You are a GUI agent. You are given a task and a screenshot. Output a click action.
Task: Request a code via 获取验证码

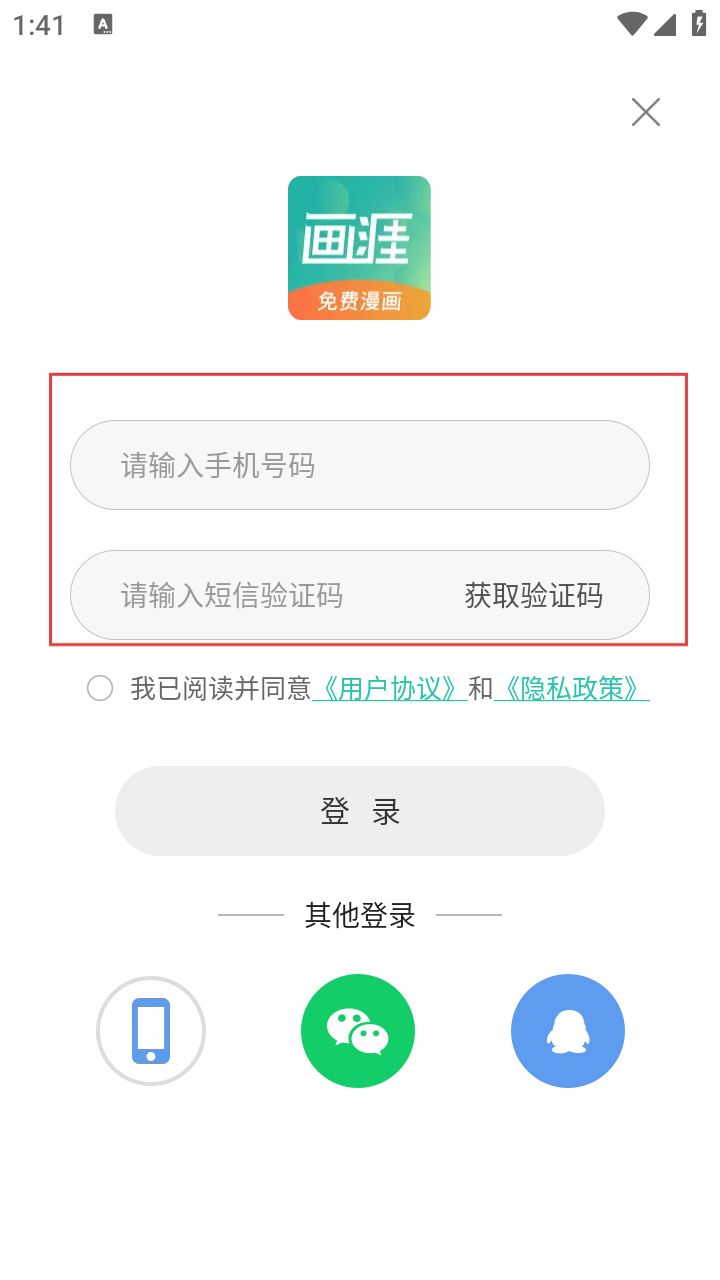pyautogui.click(x=534, y=596)
